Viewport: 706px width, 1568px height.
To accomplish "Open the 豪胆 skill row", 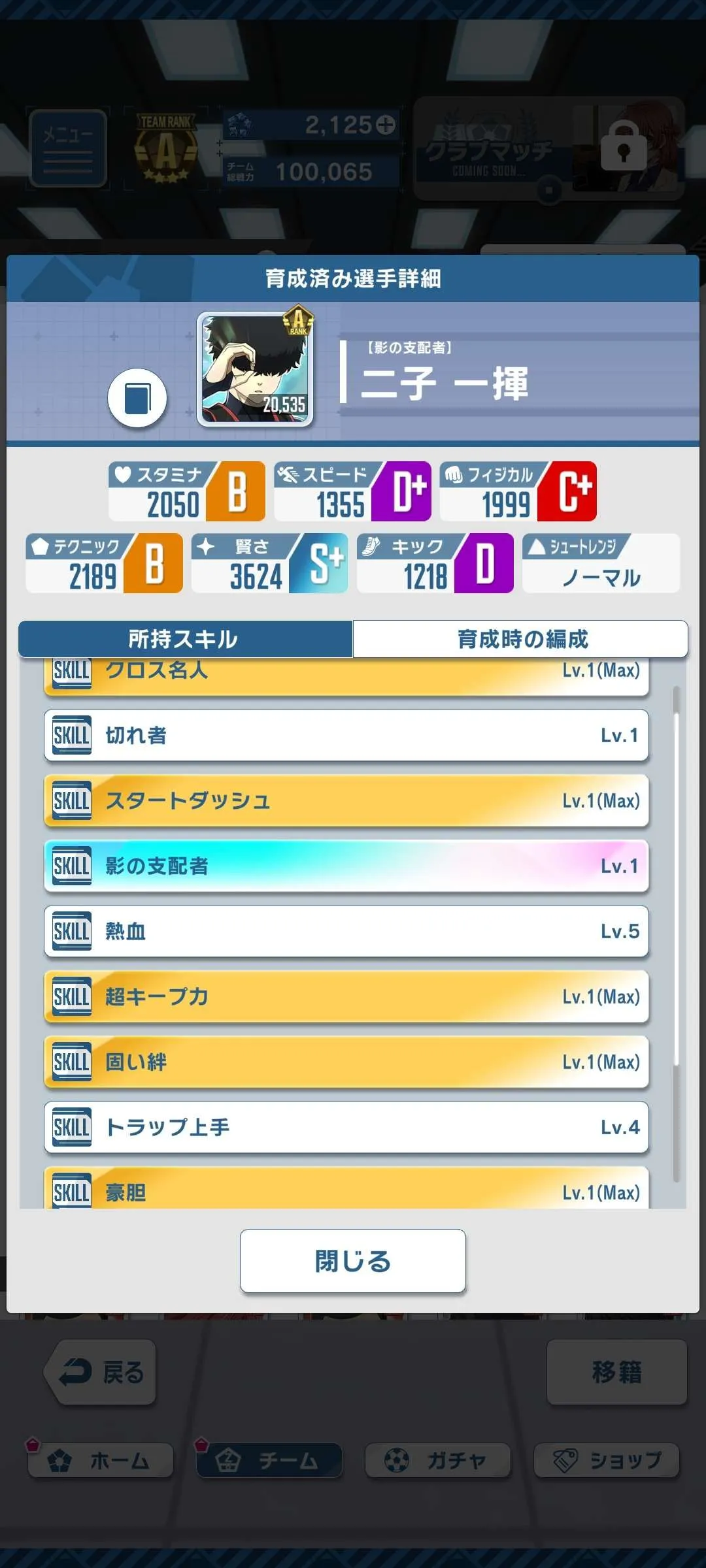I will (x=346, y=1190).
